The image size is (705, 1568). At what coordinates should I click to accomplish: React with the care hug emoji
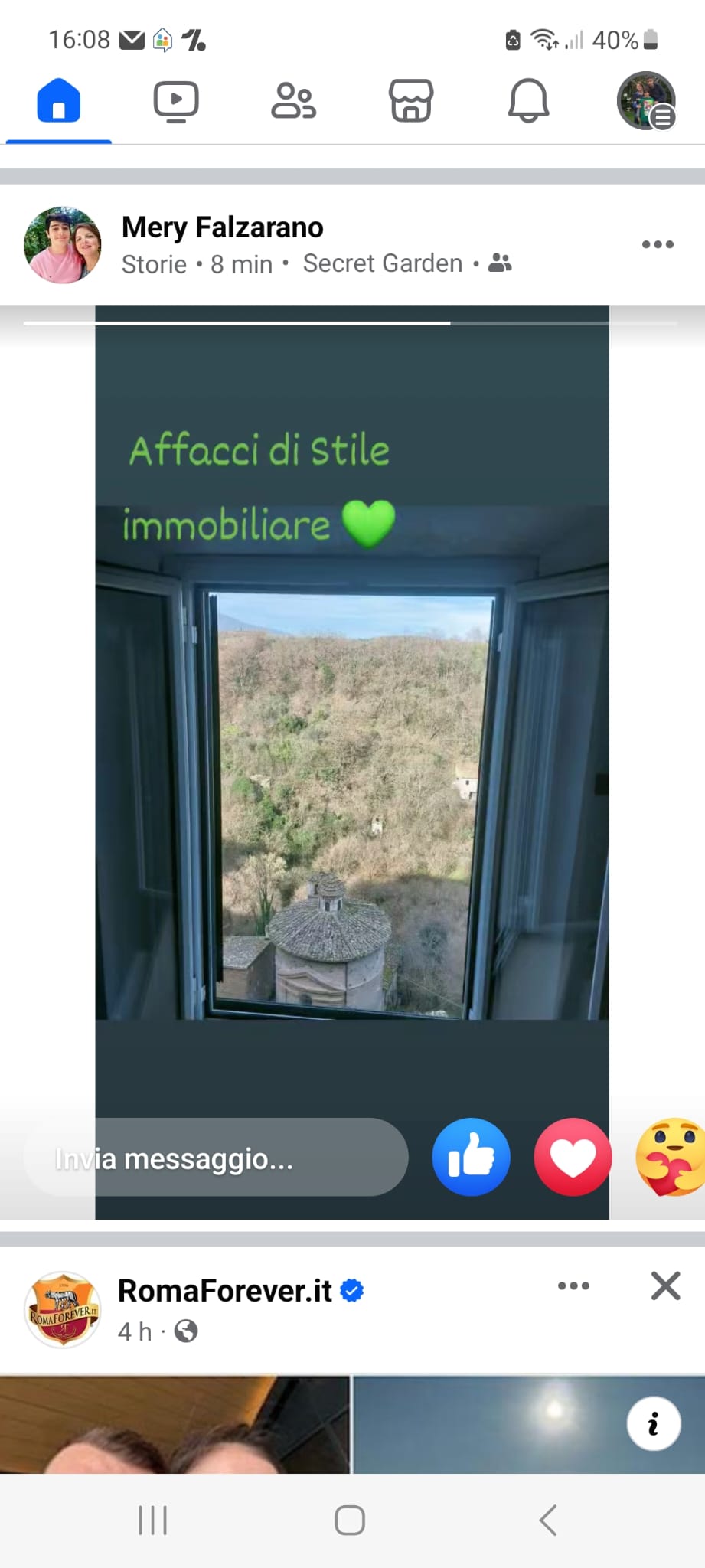tap(671, 1157)
